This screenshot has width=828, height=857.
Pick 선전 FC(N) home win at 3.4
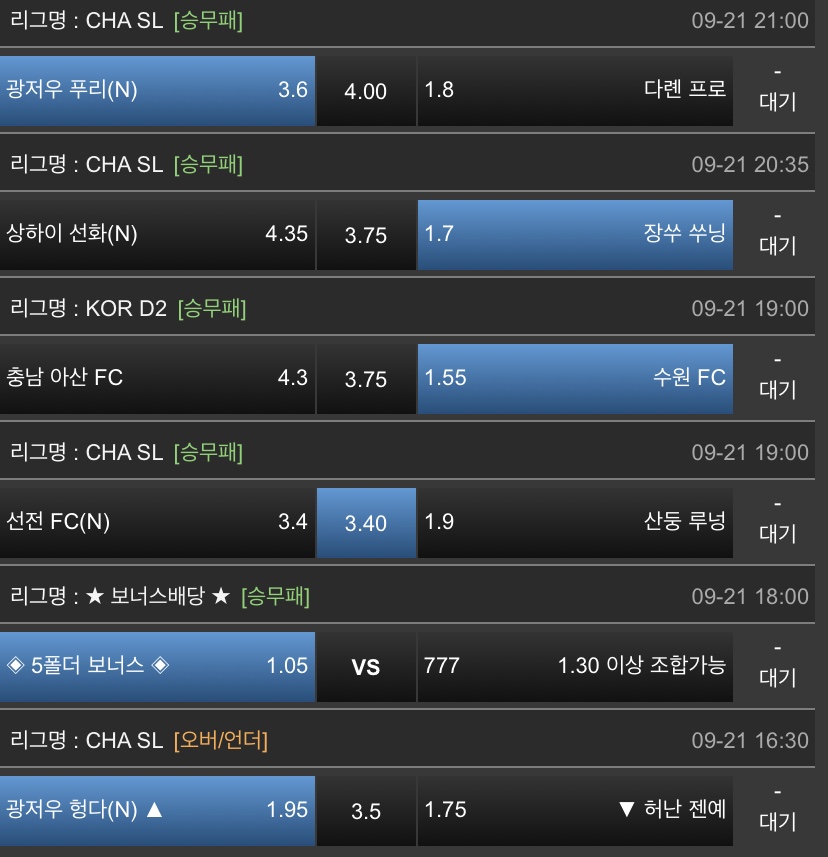157,523
